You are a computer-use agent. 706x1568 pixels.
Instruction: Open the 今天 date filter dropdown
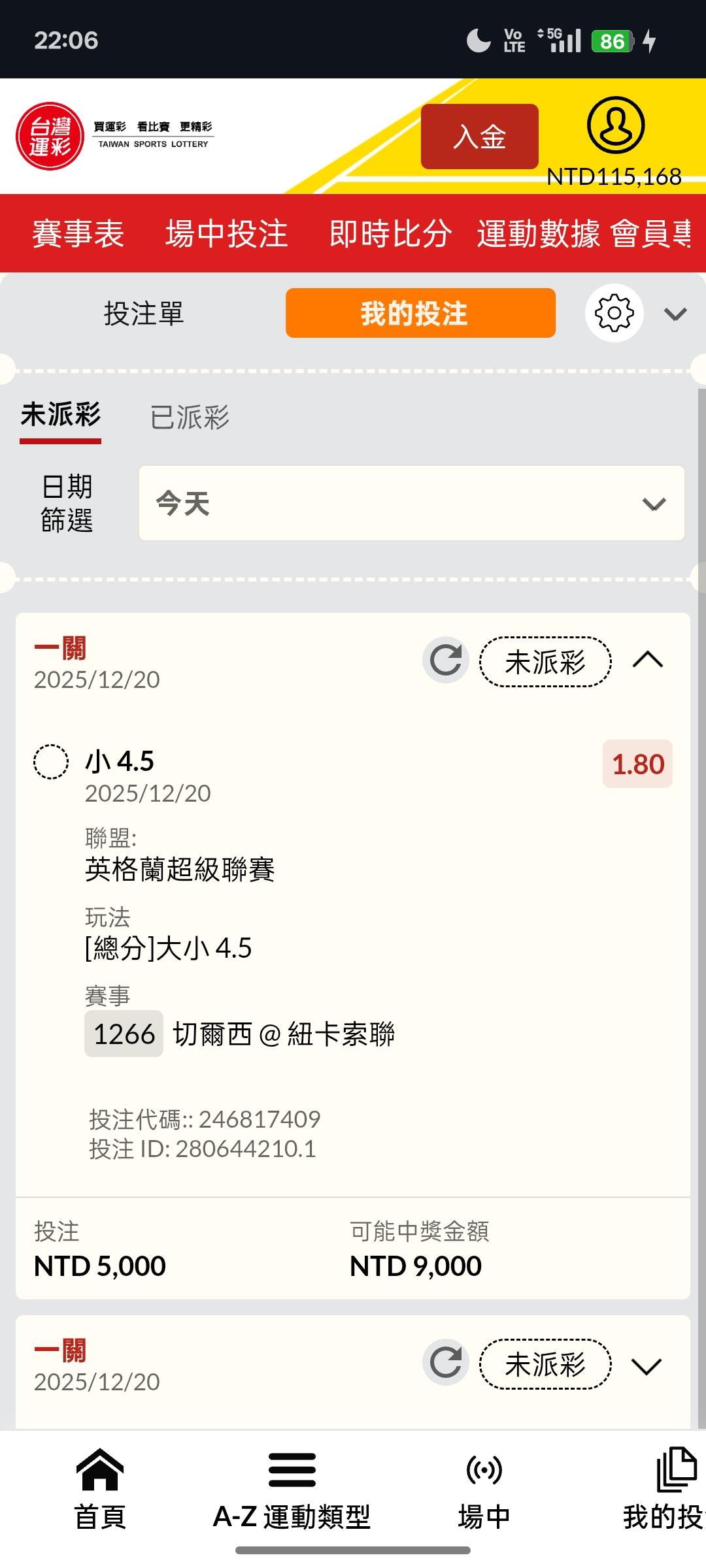(411, 504)
